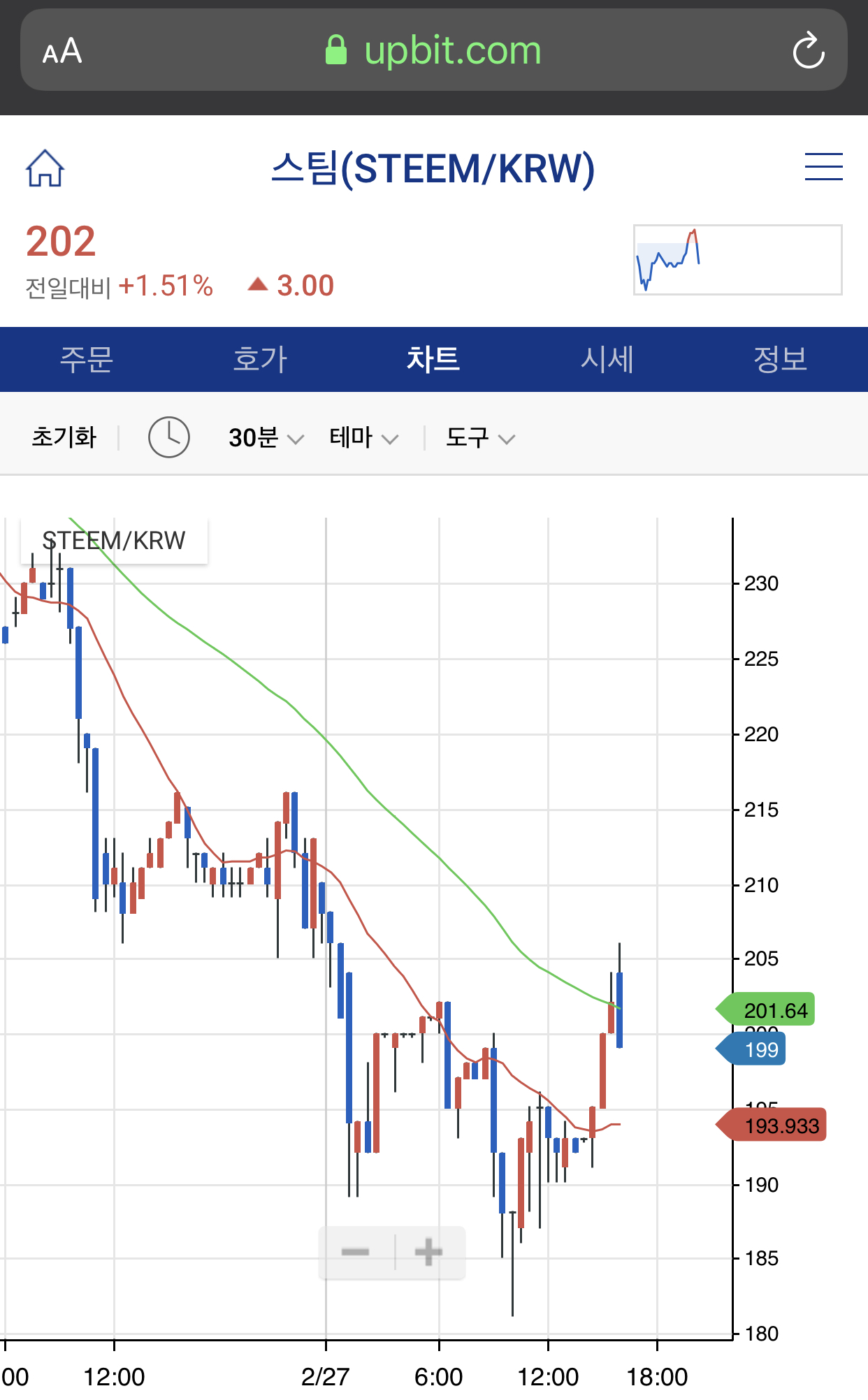Switch to the 주문 tab
The height and width of the screenshot is (1400, 868).
(x=86, y=359)
